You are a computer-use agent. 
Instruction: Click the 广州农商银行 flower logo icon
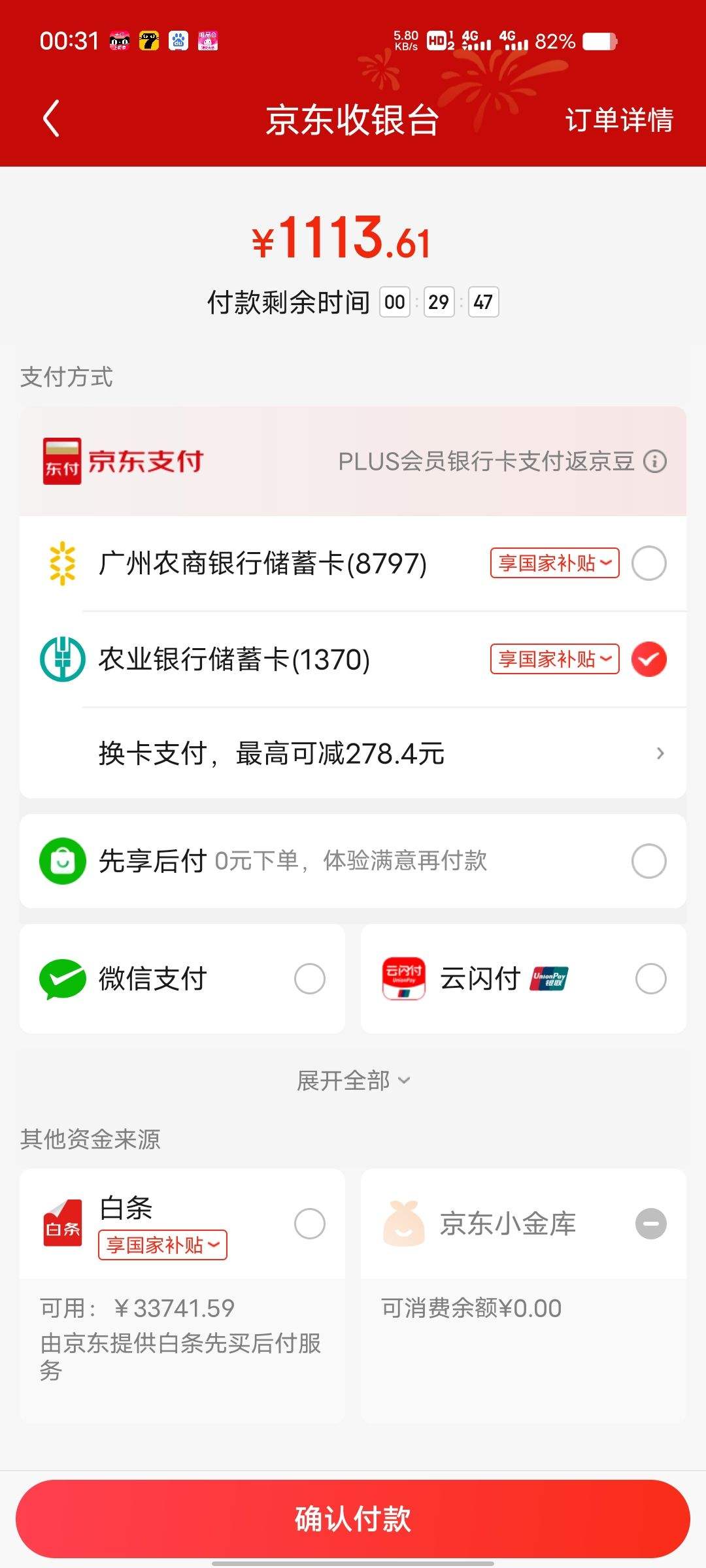point(62,564)
